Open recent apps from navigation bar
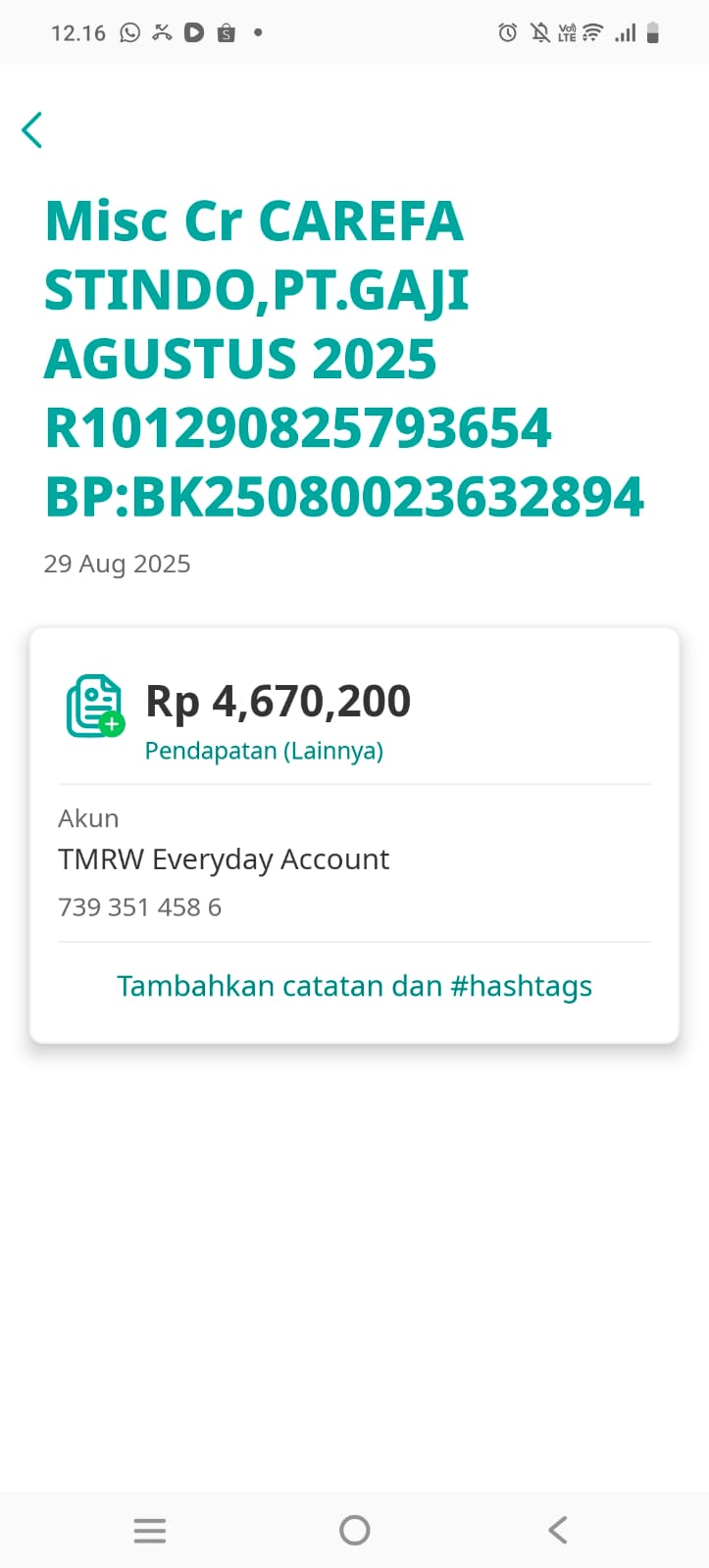This screenshot has width=709, height=1568. (150, 1531)
